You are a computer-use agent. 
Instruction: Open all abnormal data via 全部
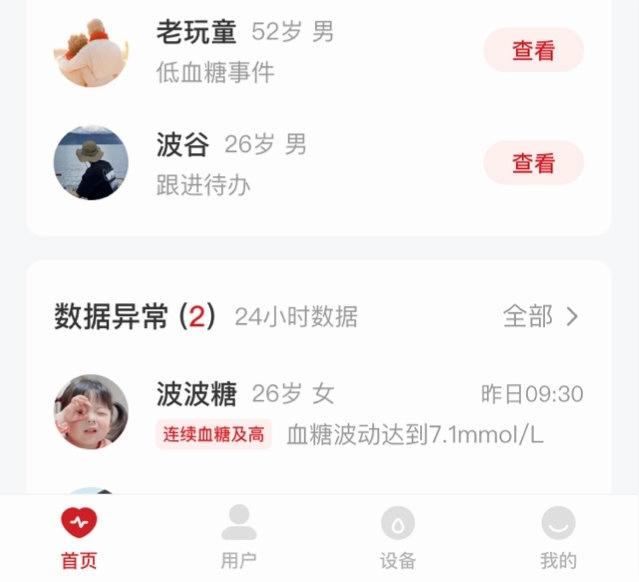(540, 317)
